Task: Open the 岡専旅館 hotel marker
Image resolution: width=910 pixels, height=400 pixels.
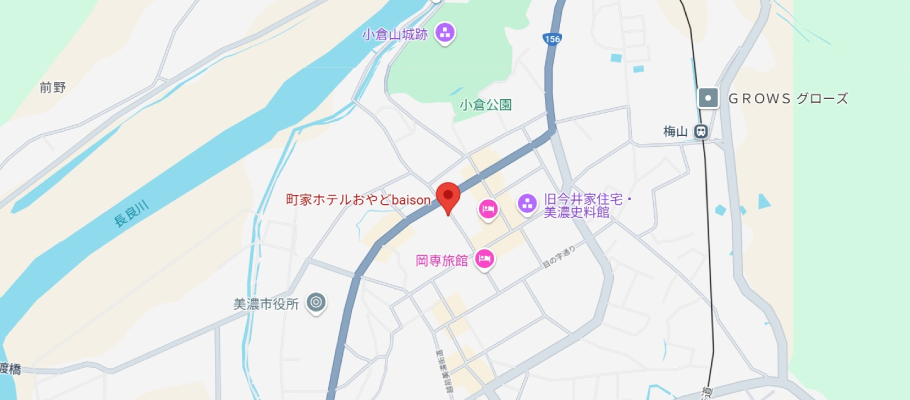Action: (484, 260)
